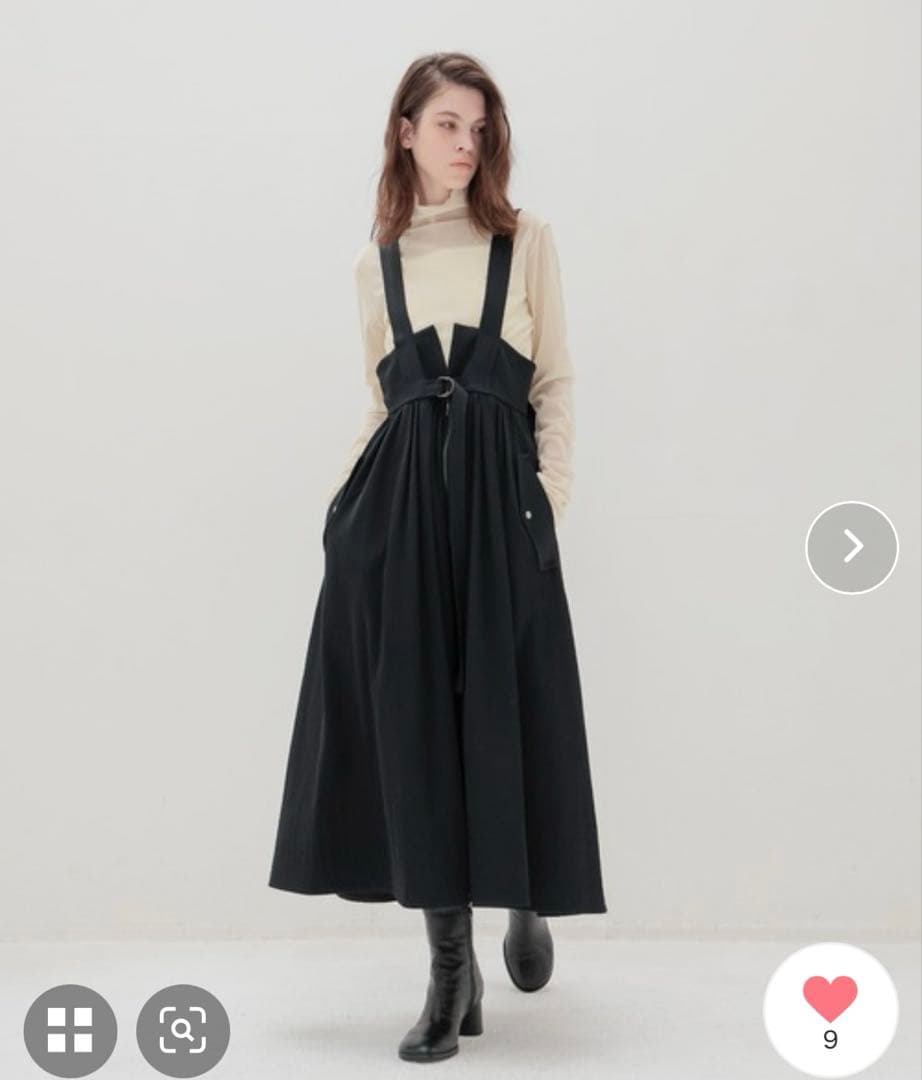The width and height of the screenshot is (922, 1080).
Task: Add this dress to favorites
Action: [x=830, y=1001]
